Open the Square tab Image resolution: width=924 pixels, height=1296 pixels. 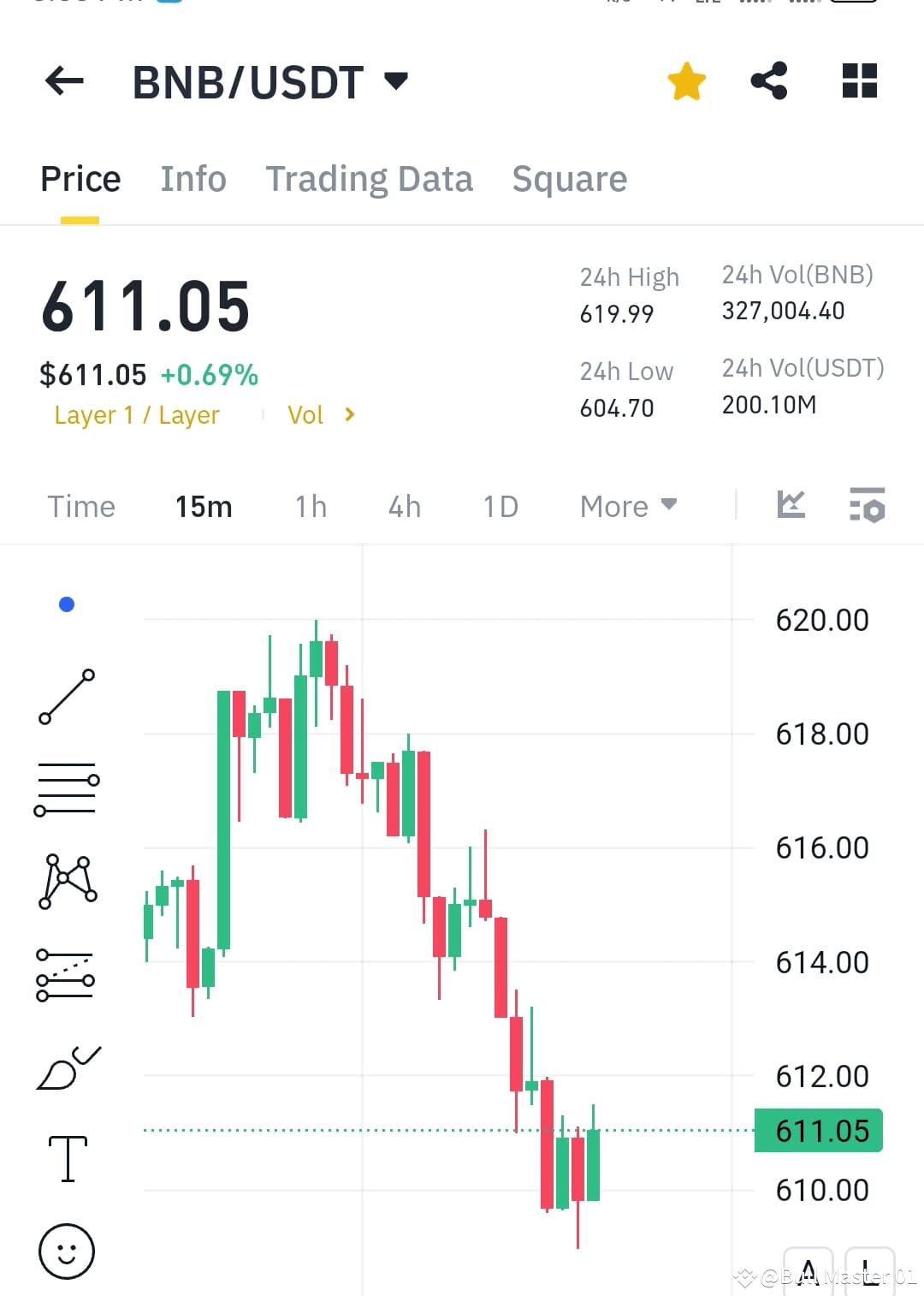pyautogui.click(x=569, y=179)
